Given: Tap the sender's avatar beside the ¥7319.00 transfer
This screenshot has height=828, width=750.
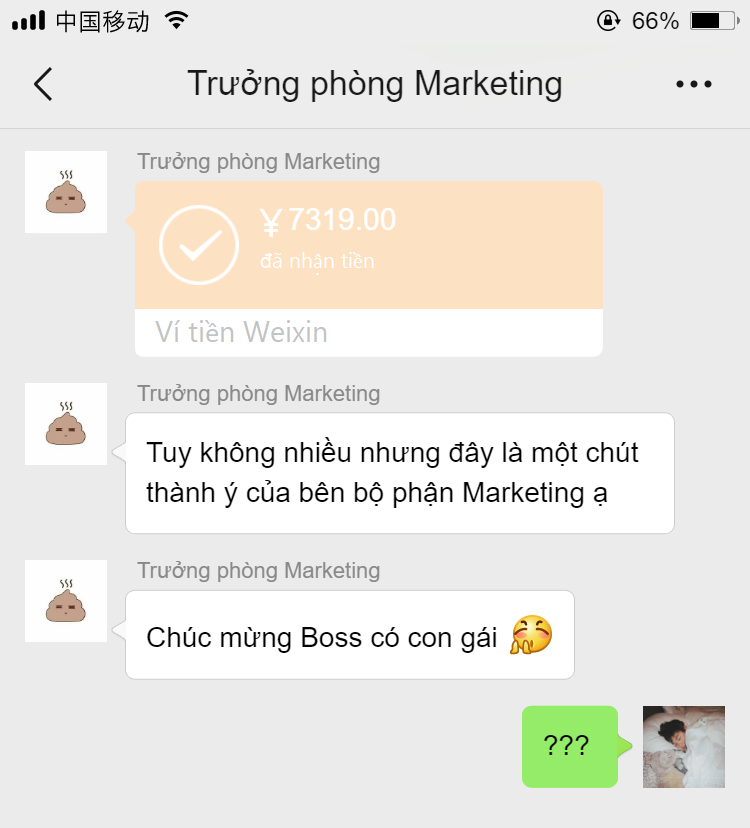Looking at the screenshot, I should (x=66, y=192).
